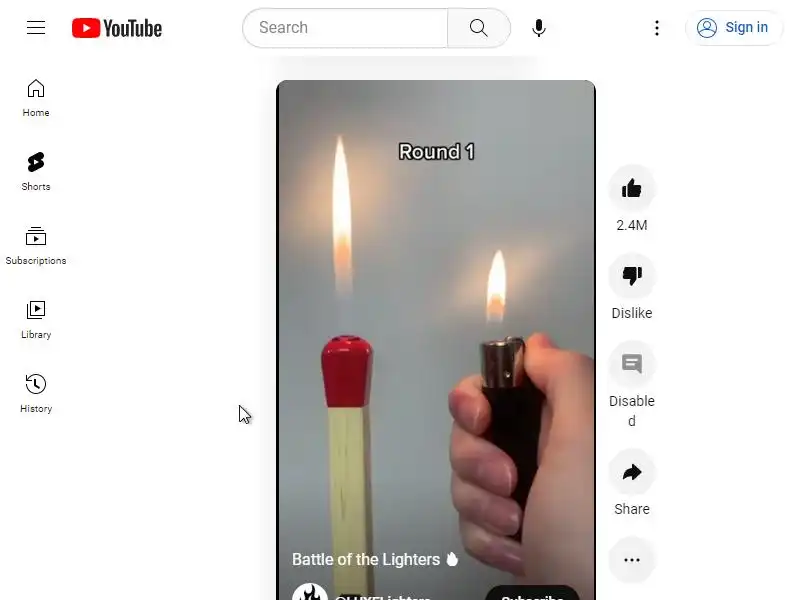The width and height of the screenshot is (800, 600).
Task: Tap the magnifier search button
Action: tap(478, 28)
